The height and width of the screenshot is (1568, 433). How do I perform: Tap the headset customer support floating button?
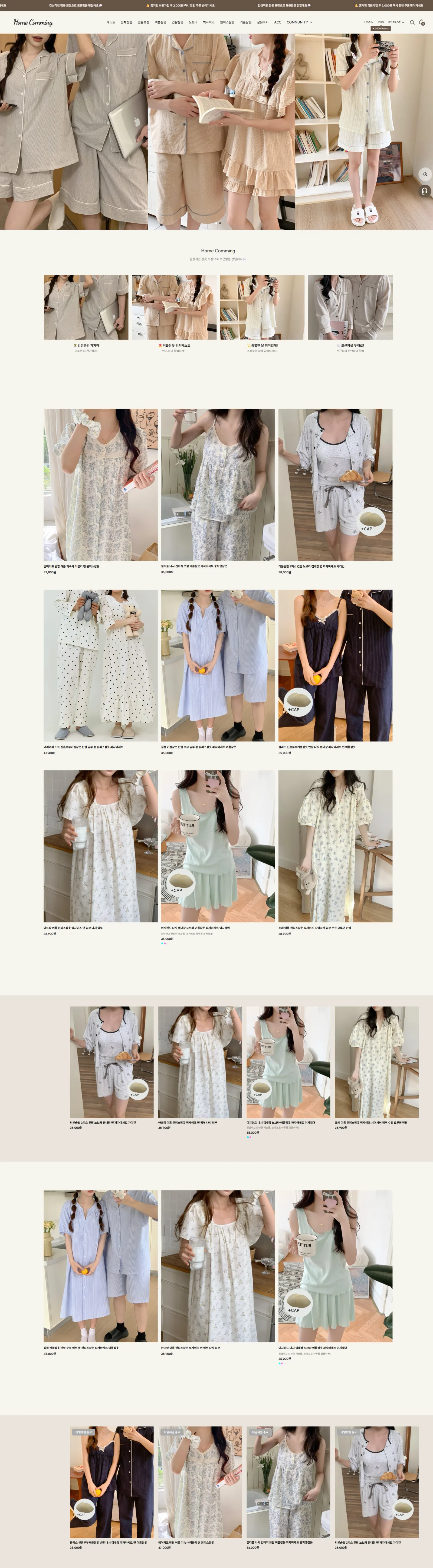425,190
